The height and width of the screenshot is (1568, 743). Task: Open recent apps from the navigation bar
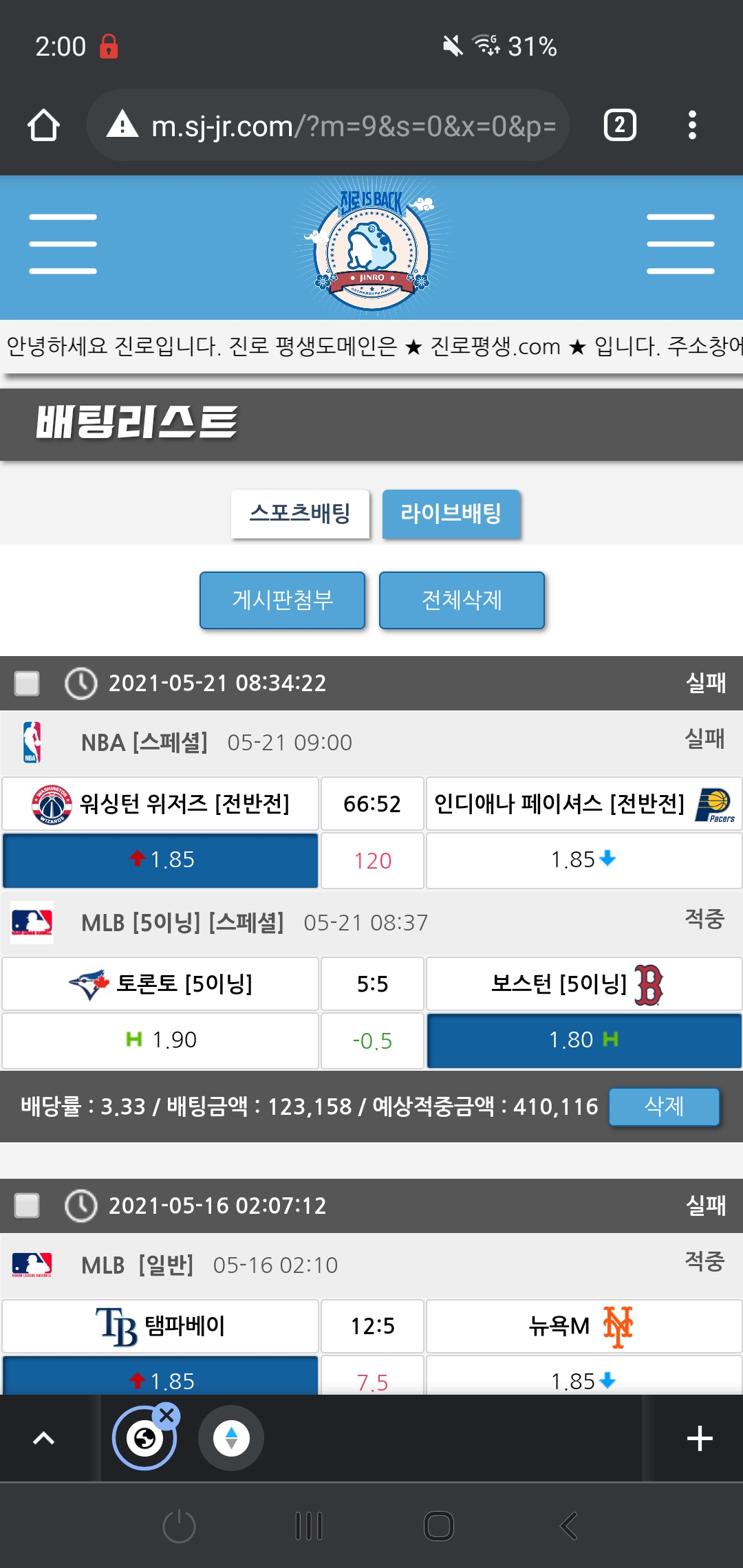(309, 1526)
